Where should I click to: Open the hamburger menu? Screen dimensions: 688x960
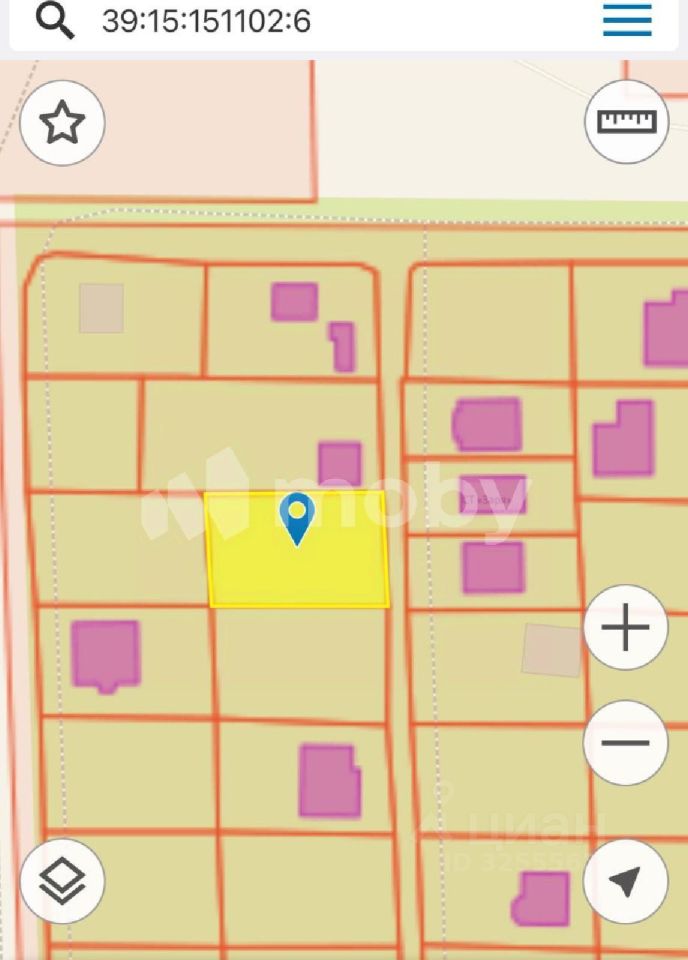(x=627, y=21)
